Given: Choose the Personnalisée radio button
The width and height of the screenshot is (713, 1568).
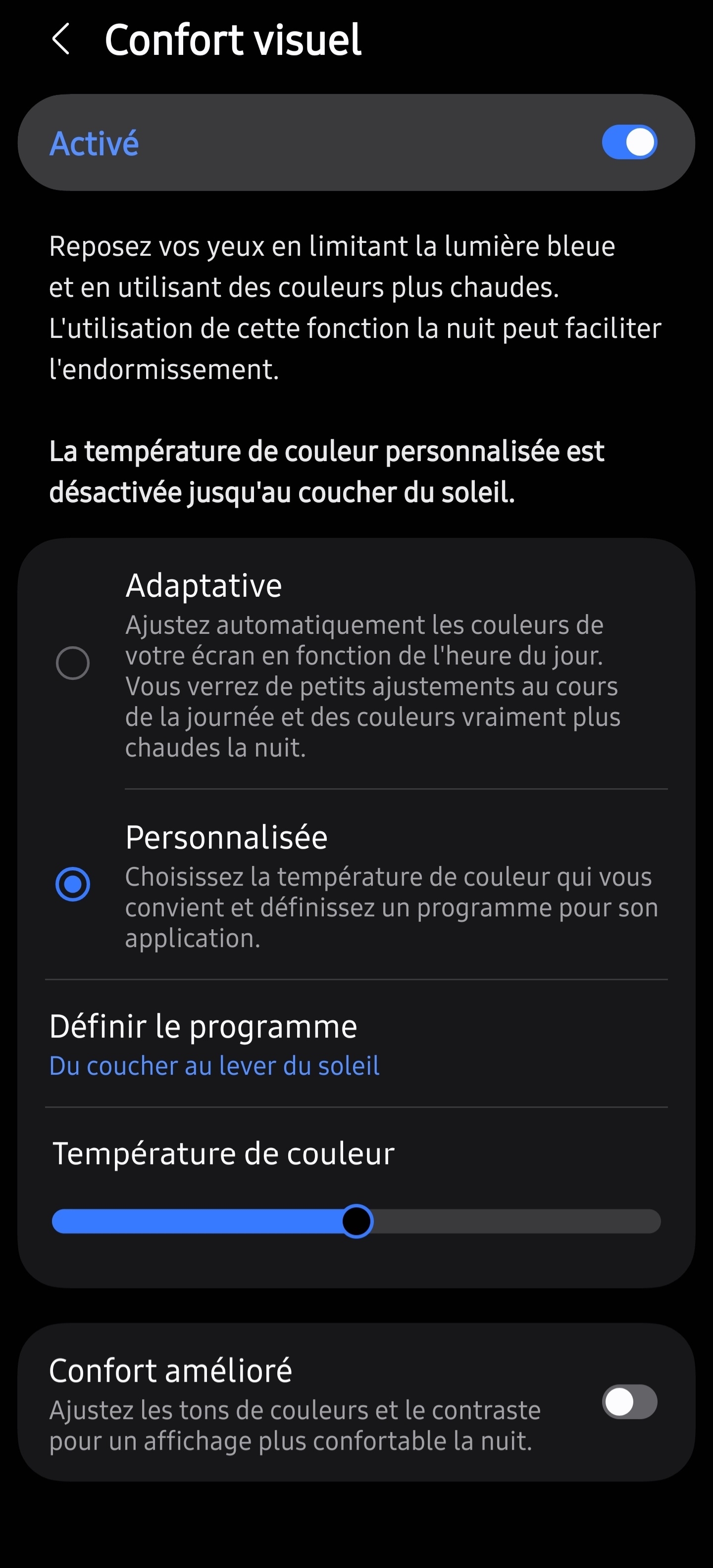Looking at the screenshot, I should [73, 884].
